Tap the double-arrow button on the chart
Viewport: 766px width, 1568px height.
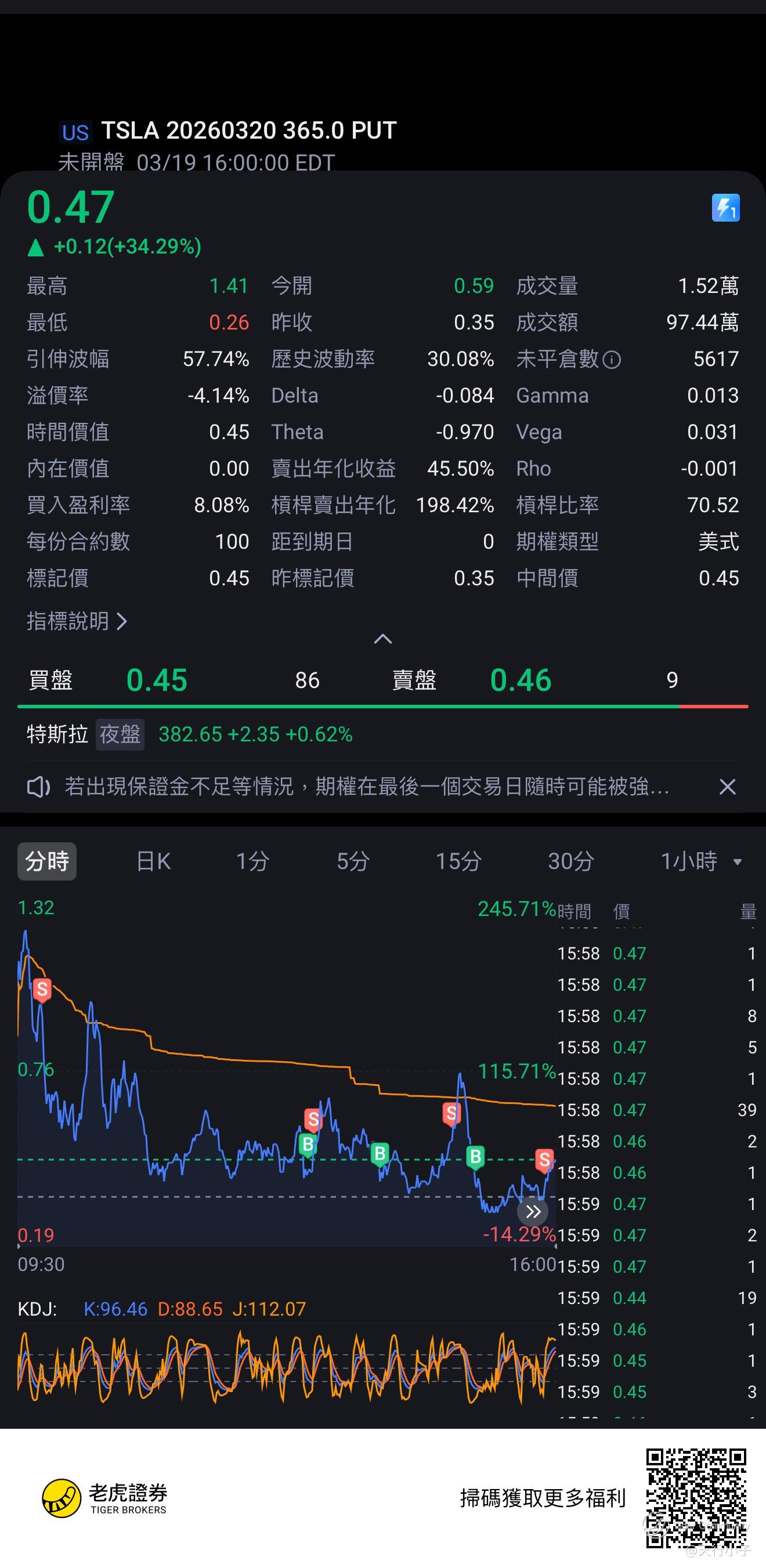[533, 1211]
